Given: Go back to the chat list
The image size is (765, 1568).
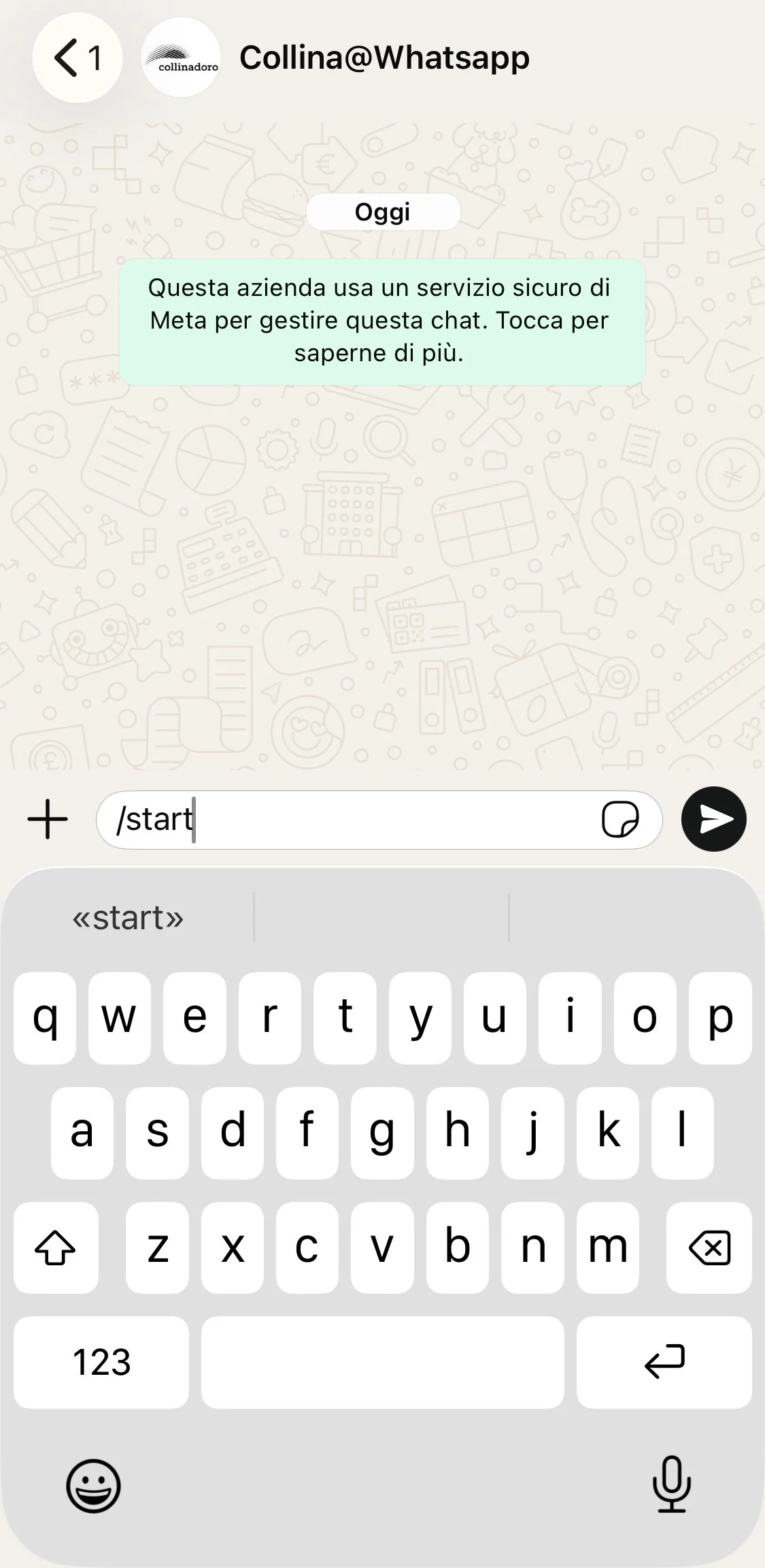Looking at the screenshot, I should pyautogui.click(x=78, y=58).
